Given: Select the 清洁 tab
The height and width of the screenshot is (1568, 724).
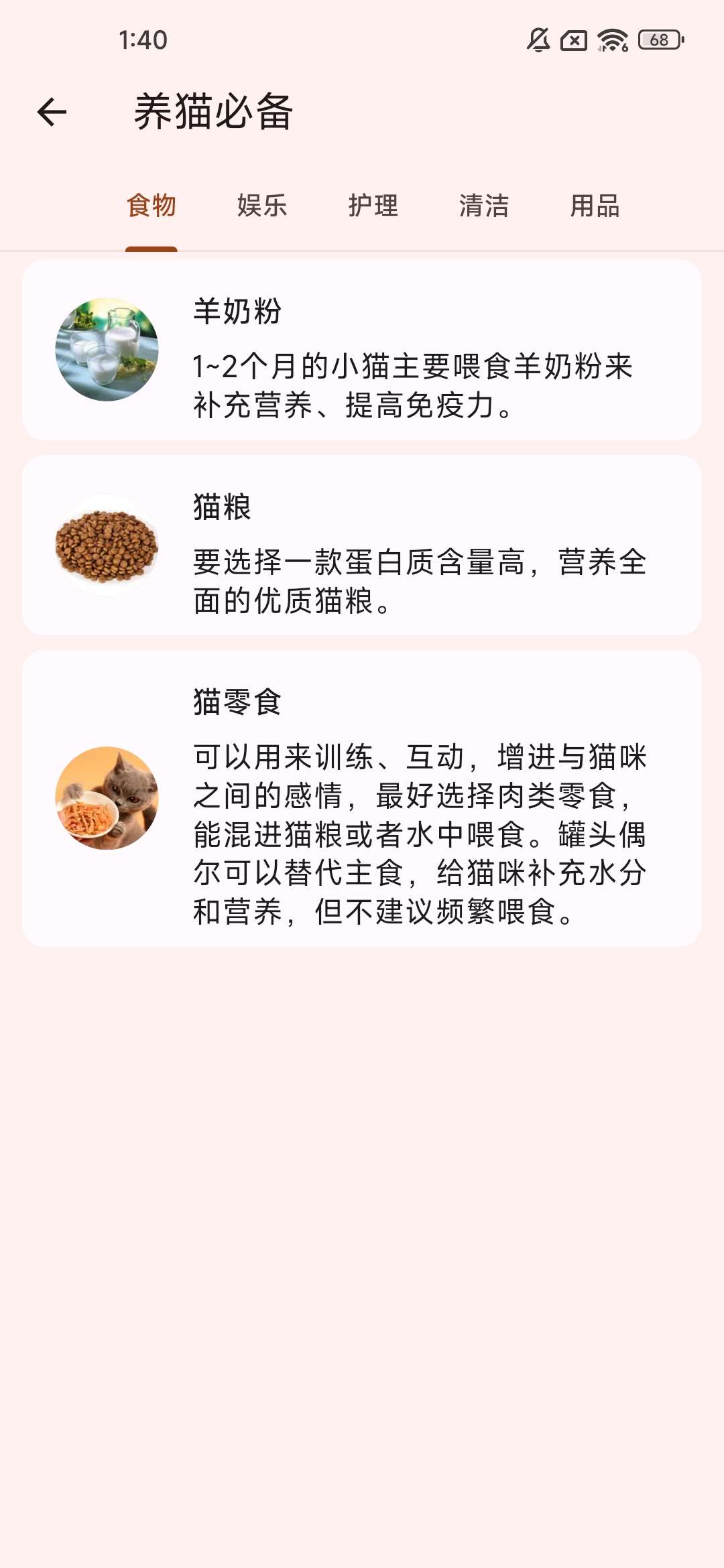Looking at the screenshot, I should pos(484,206).
